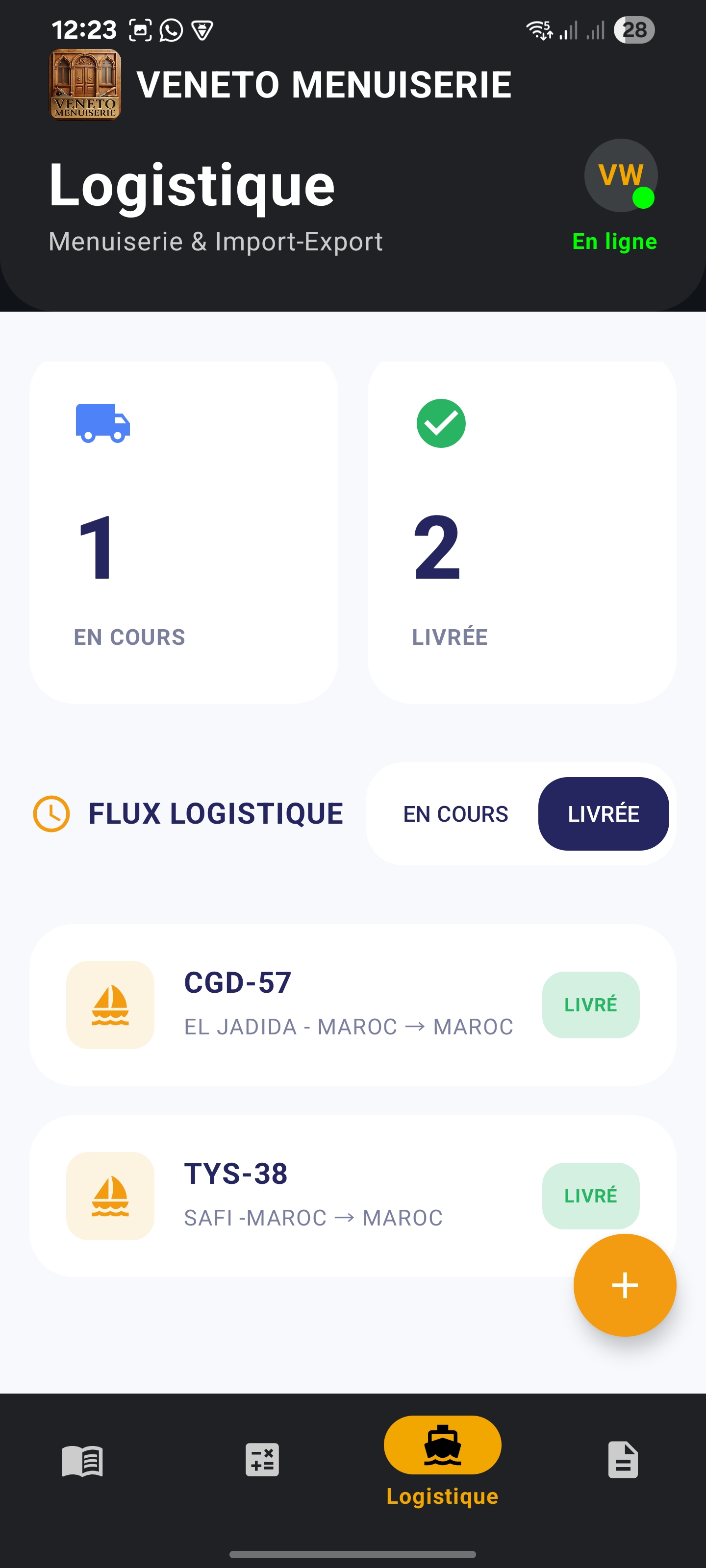The image size is (706, 1568).
Task: Keep LIVRÉE filter selected in the toggle
Action: pos(604,813)
